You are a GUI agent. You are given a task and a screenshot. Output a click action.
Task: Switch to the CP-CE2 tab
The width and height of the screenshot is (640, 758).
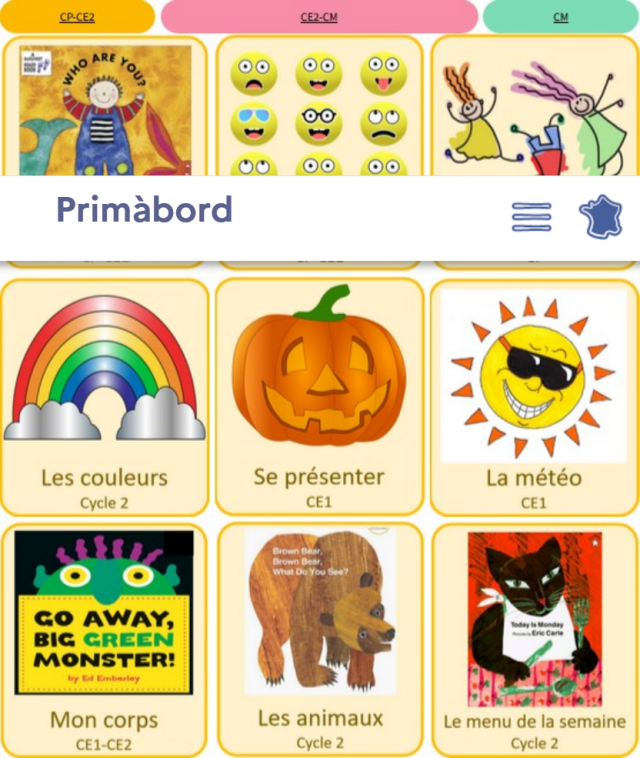pos(77,17)
